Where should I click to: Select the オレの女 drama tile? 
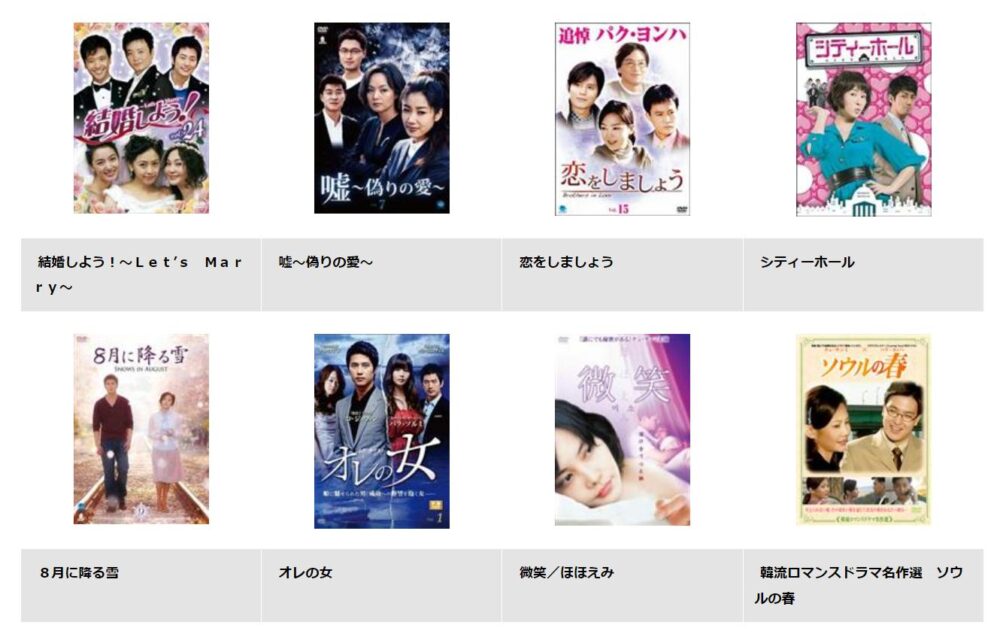coord(381,430)
